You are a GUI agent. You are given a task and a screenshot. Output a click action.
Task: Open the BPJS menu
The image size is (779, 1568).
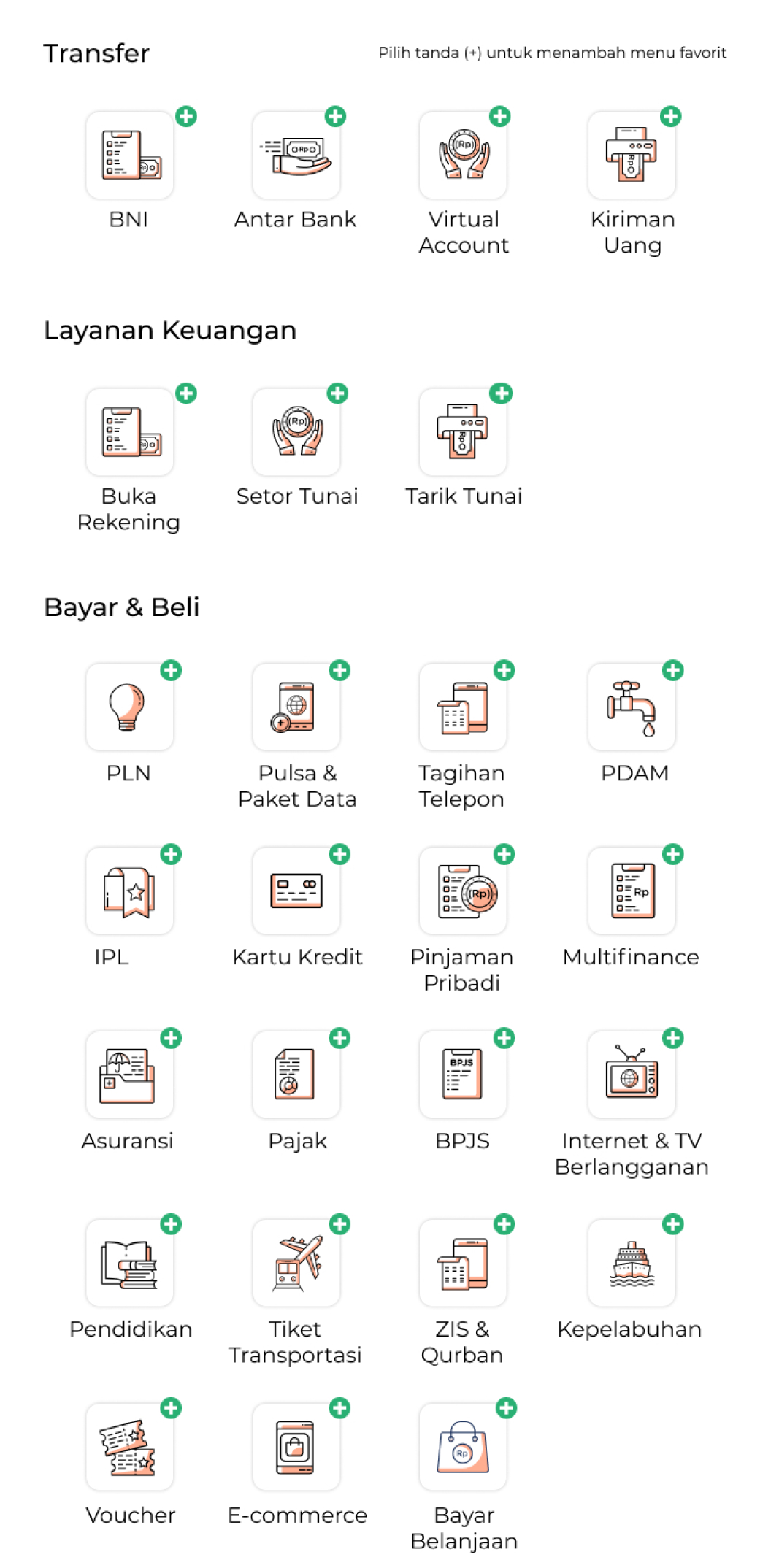click(463, 1075)
